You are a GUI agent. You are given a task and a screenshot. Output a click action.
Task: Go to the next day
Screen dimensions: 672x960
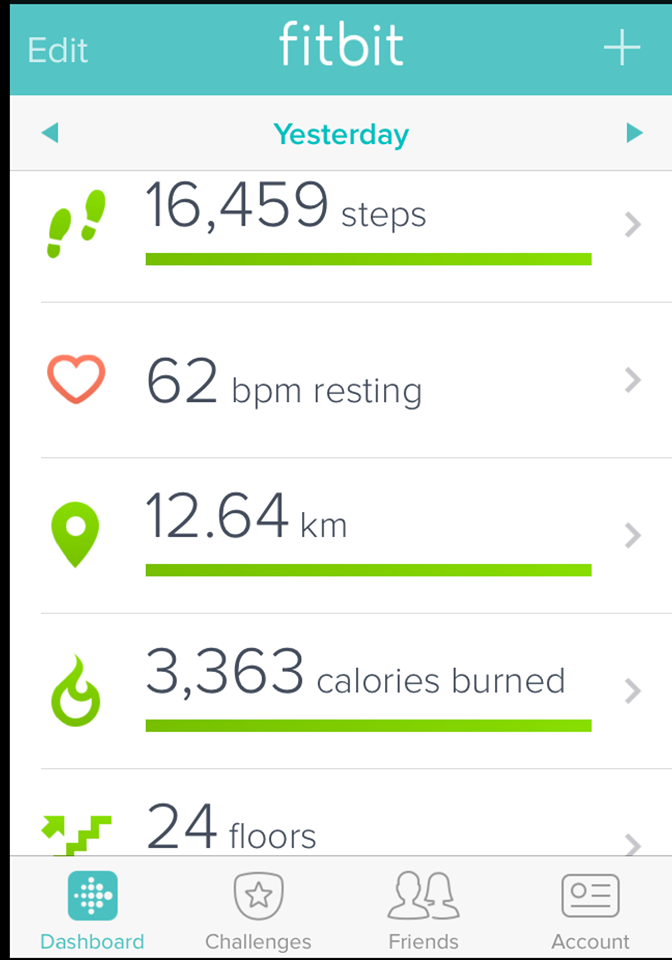(x=634, y=132)
